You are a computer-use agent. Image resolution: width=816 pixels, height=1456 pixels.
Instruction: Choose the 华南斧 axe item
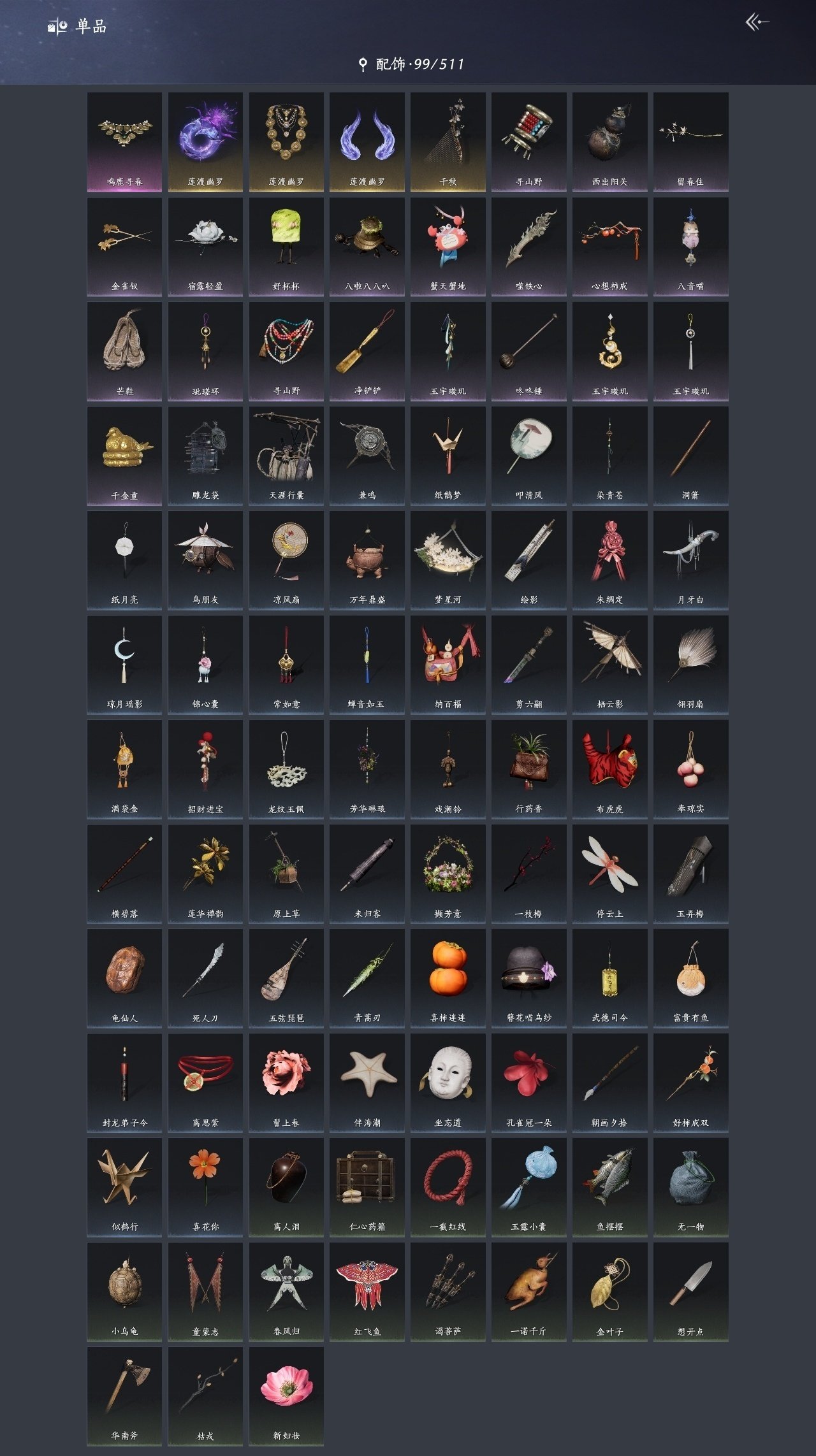tap(124, 1396)
